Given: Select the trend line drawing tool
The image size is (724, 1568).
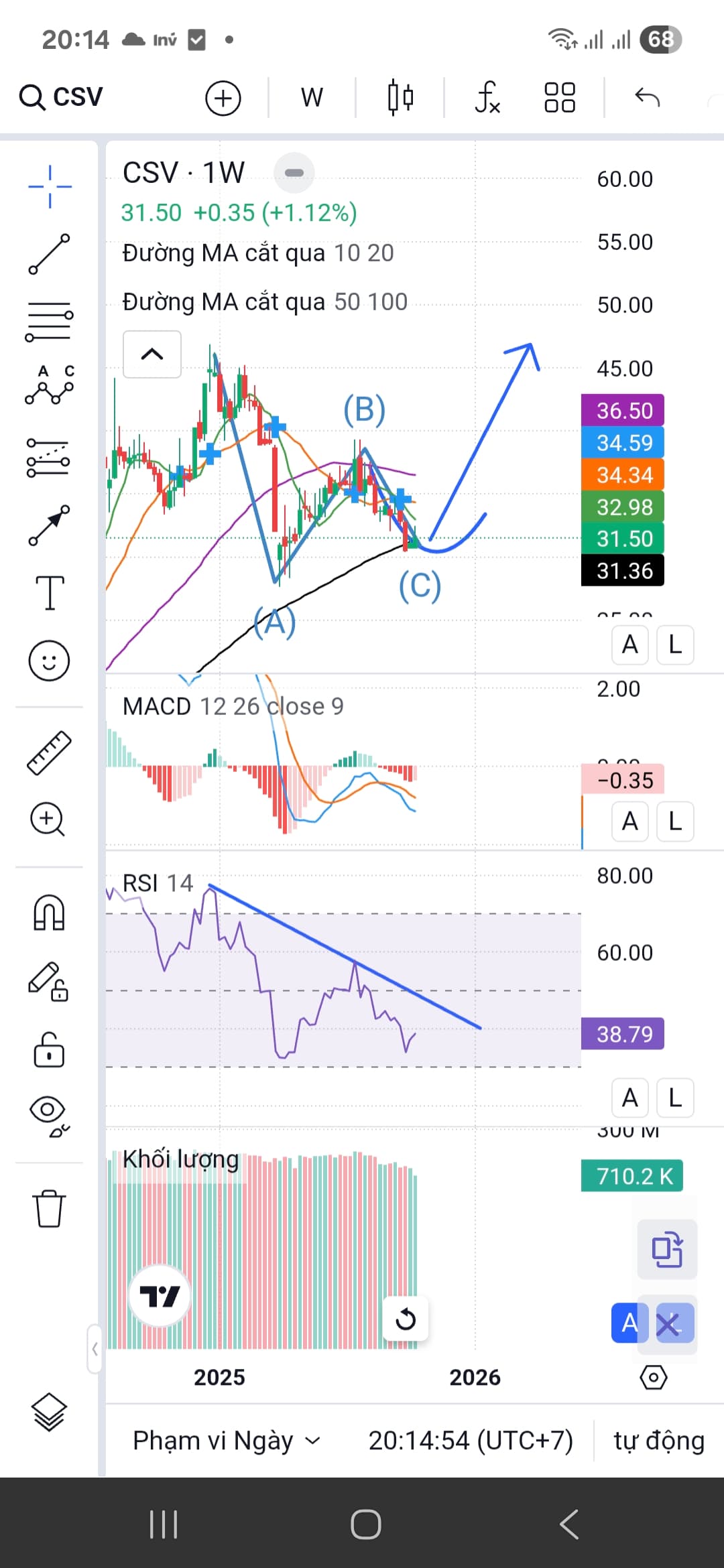Looking at the screenshot, I should [x=50, y=254].
